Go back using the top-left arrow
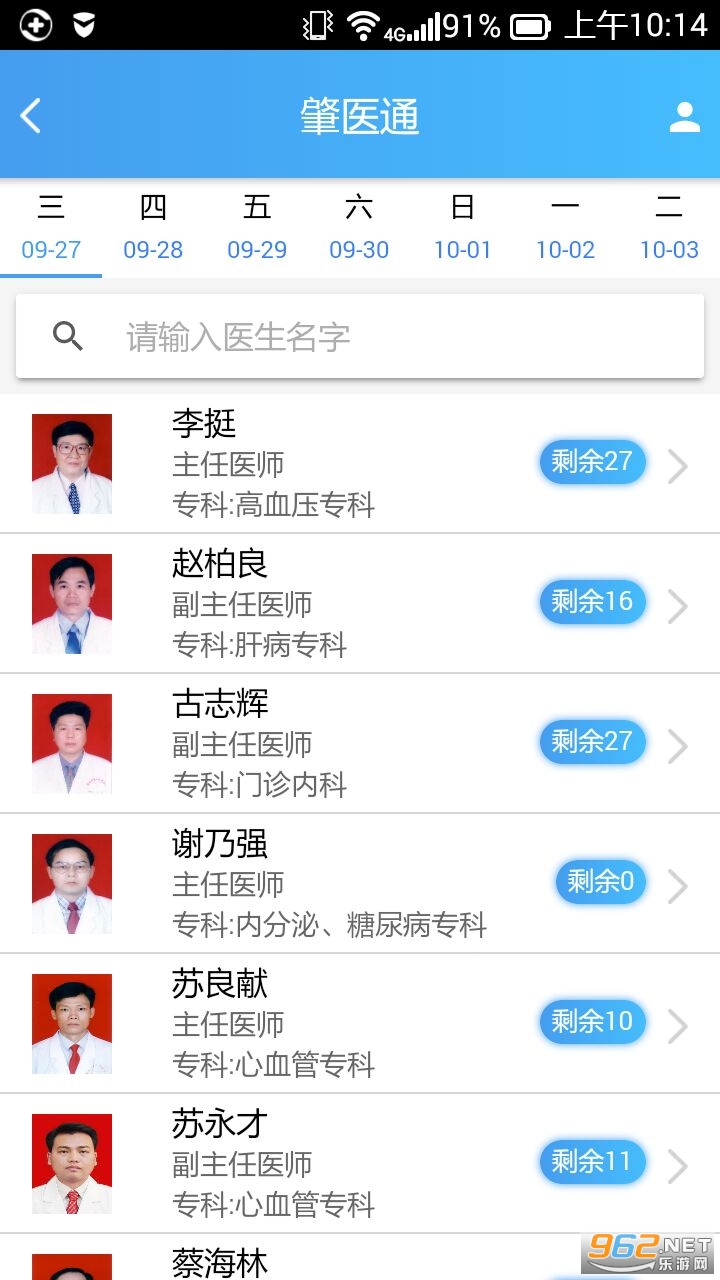The height and width of the screenshot is (1280, 720). [x=31, y=116]
